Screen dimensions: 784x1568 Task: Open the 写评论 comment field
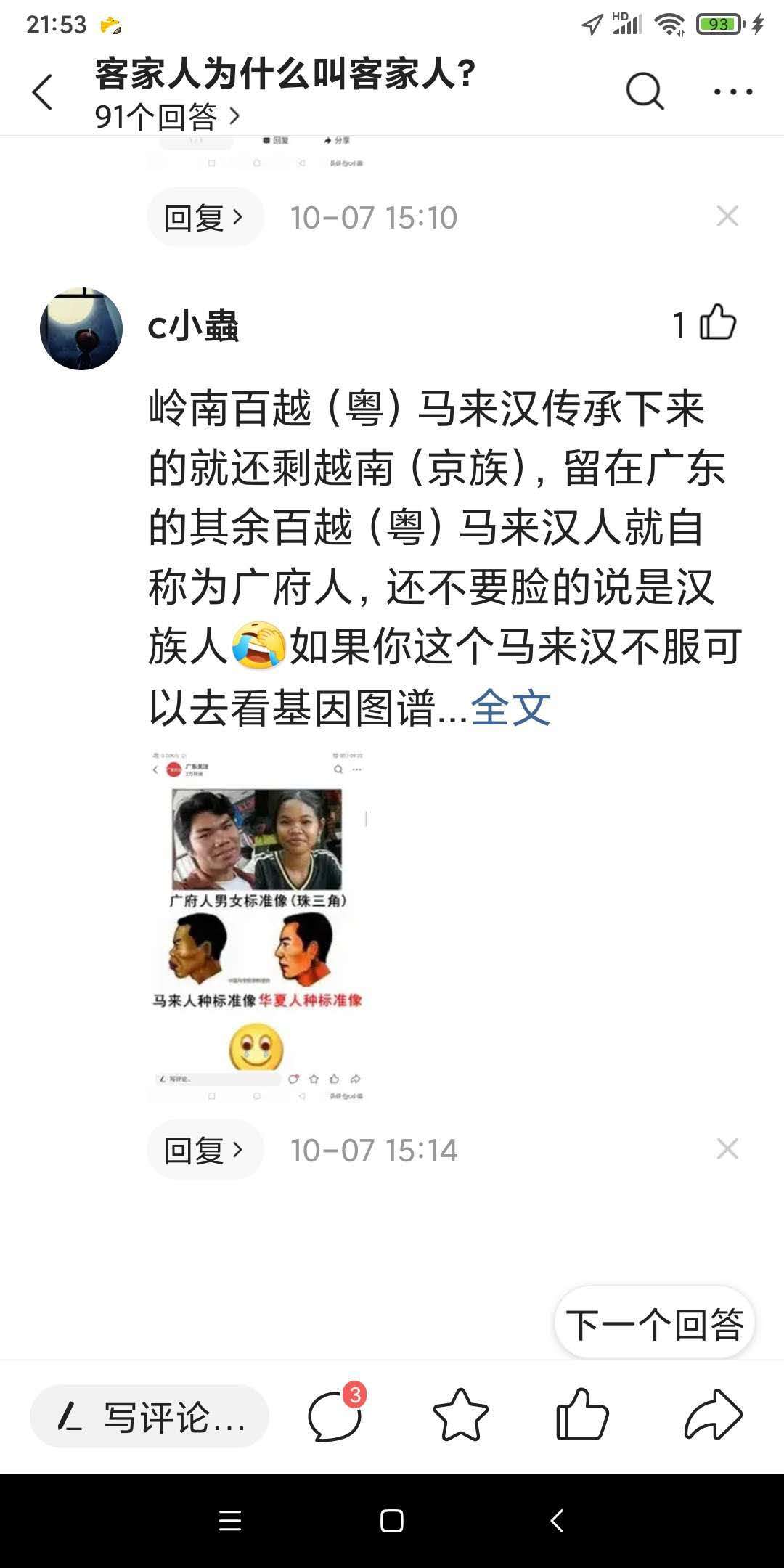click(x=150, y=1416)
